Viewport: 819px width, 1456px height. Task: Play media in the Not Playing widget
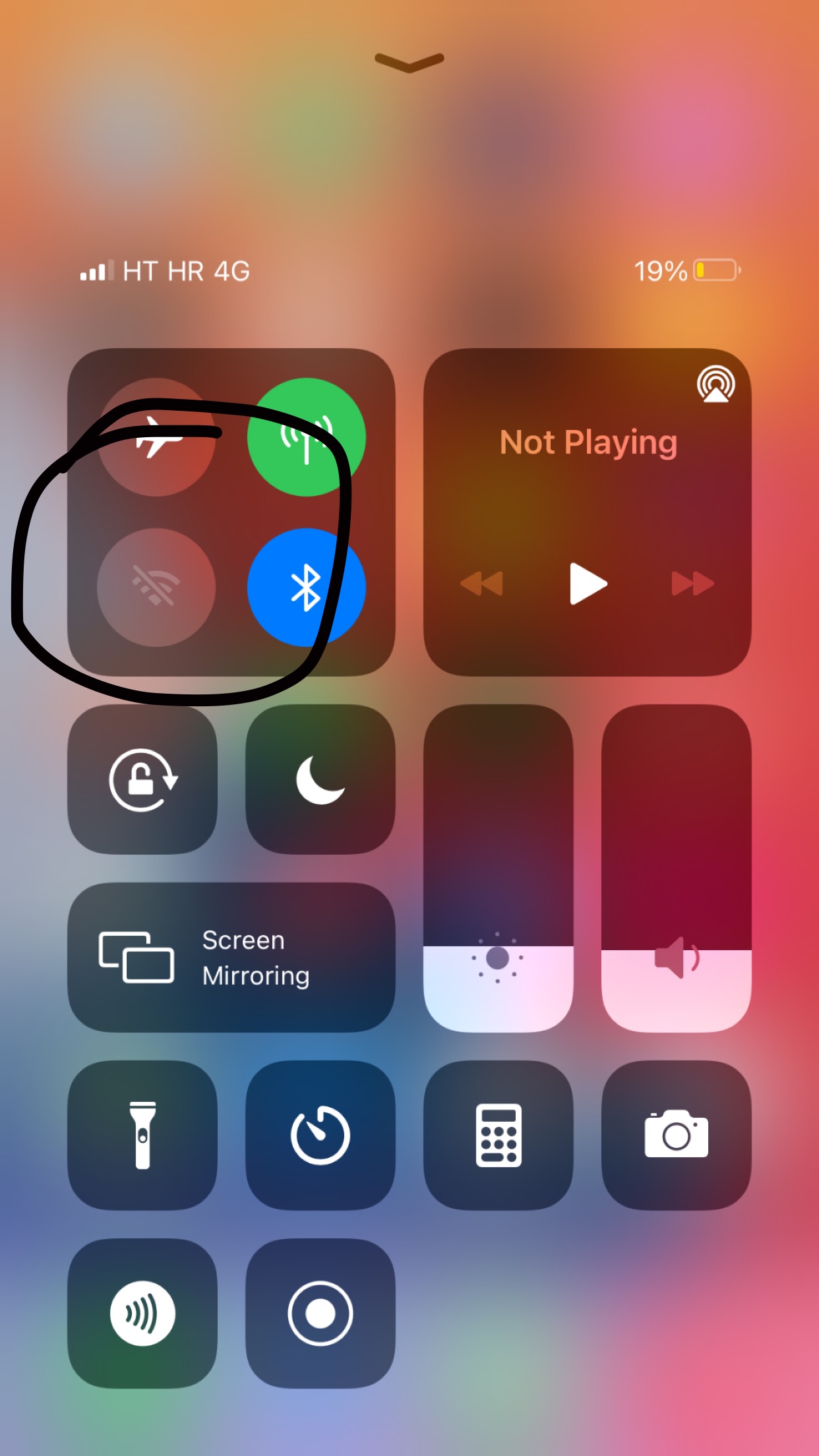(588, 584)
